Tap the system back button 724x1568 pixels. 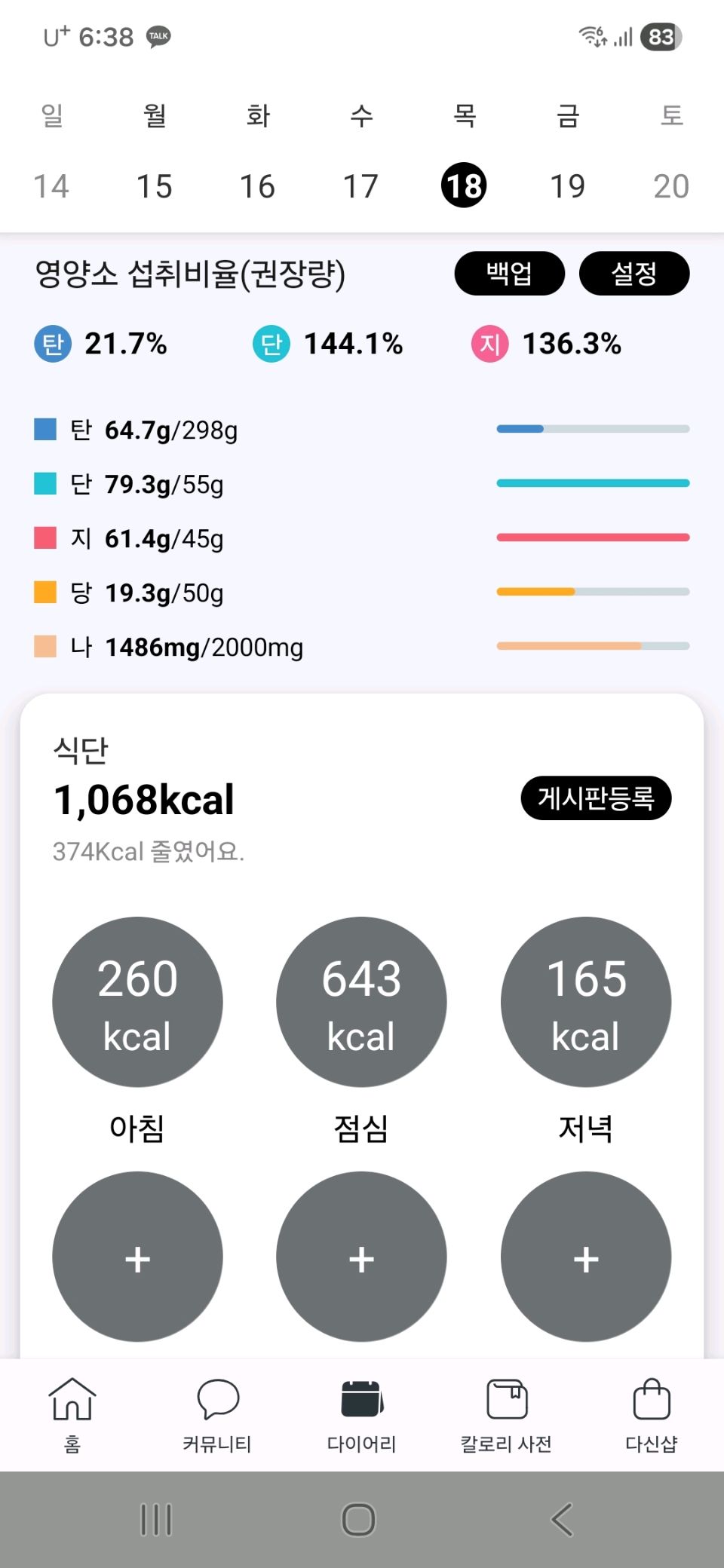point(562,1519)
